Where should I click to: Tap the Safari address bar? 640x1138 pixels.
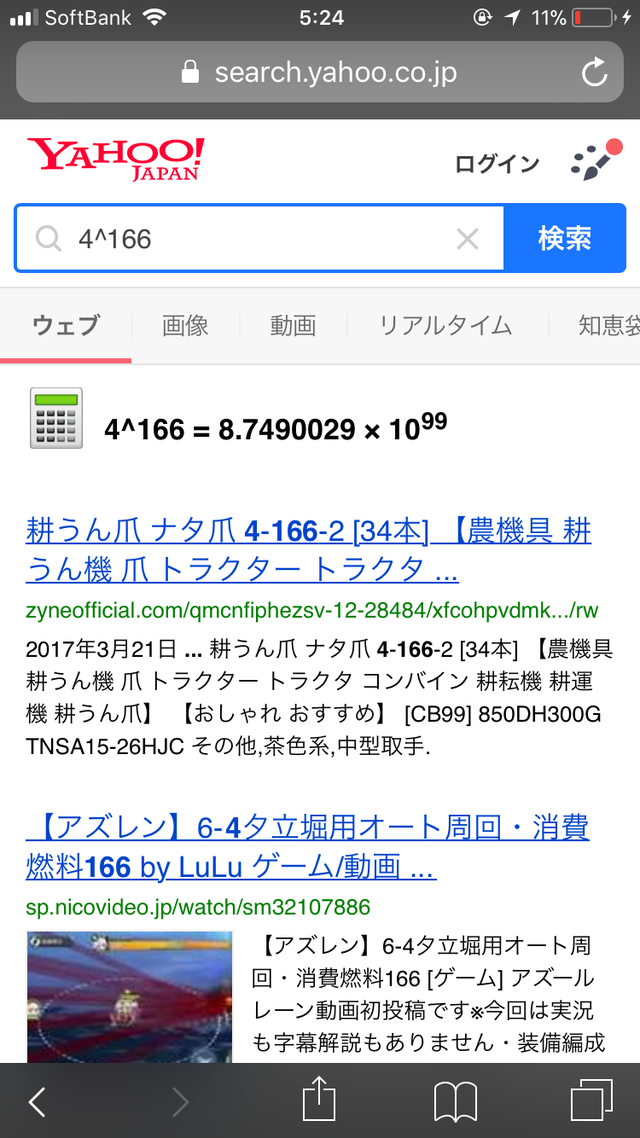click(x=318, y=73)
